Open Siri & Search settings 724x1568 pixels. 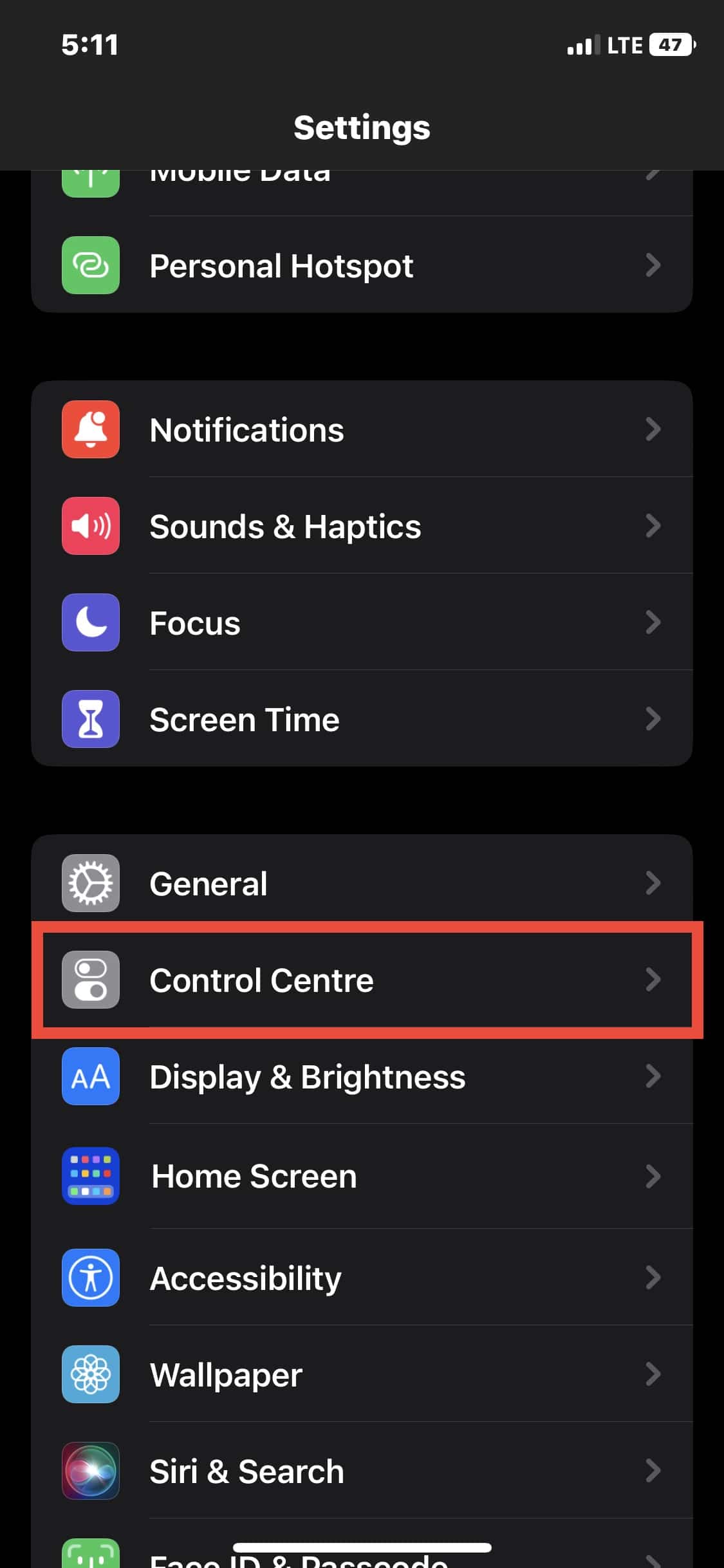pyautogui.click(x=360, y=1471)
